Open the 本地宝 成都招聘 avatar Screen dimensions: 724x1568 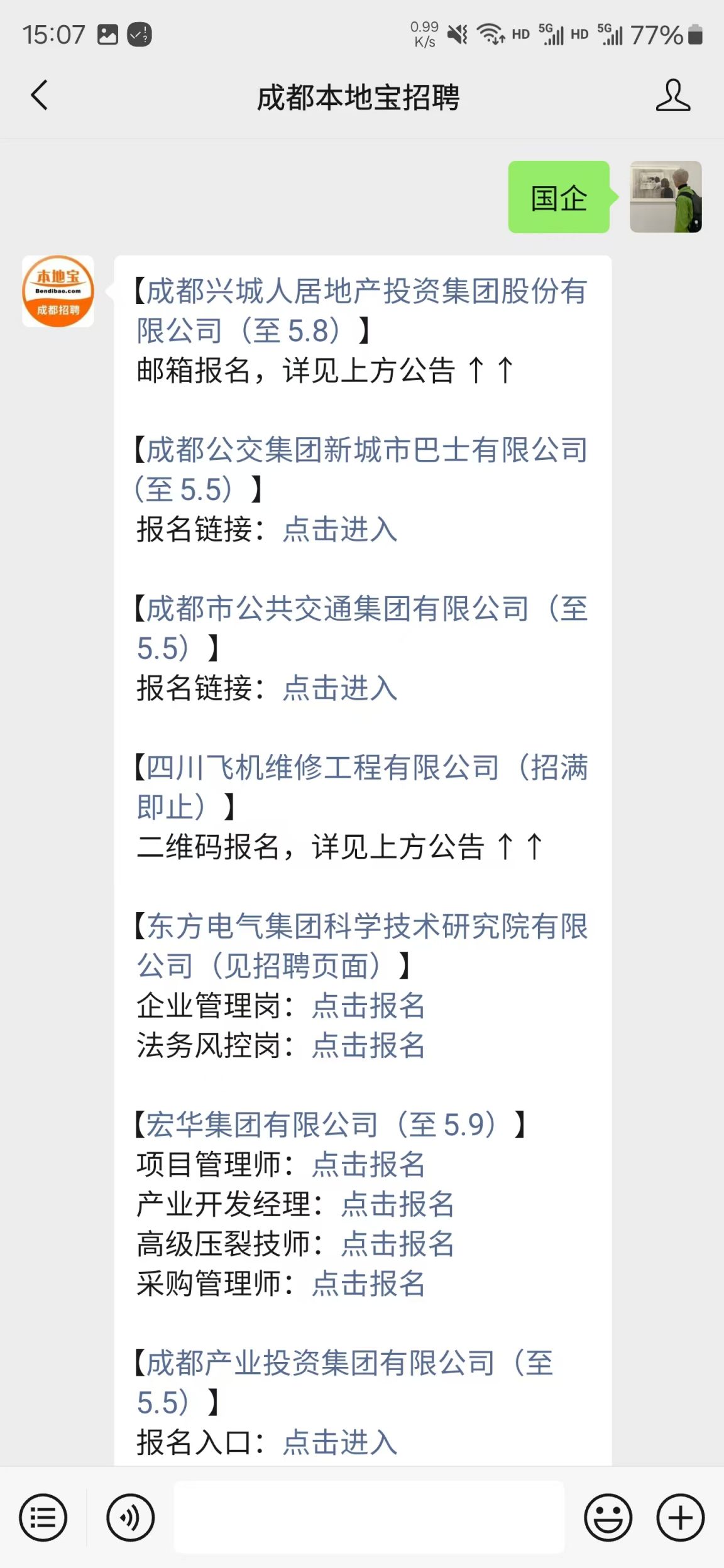click(58, 291)
